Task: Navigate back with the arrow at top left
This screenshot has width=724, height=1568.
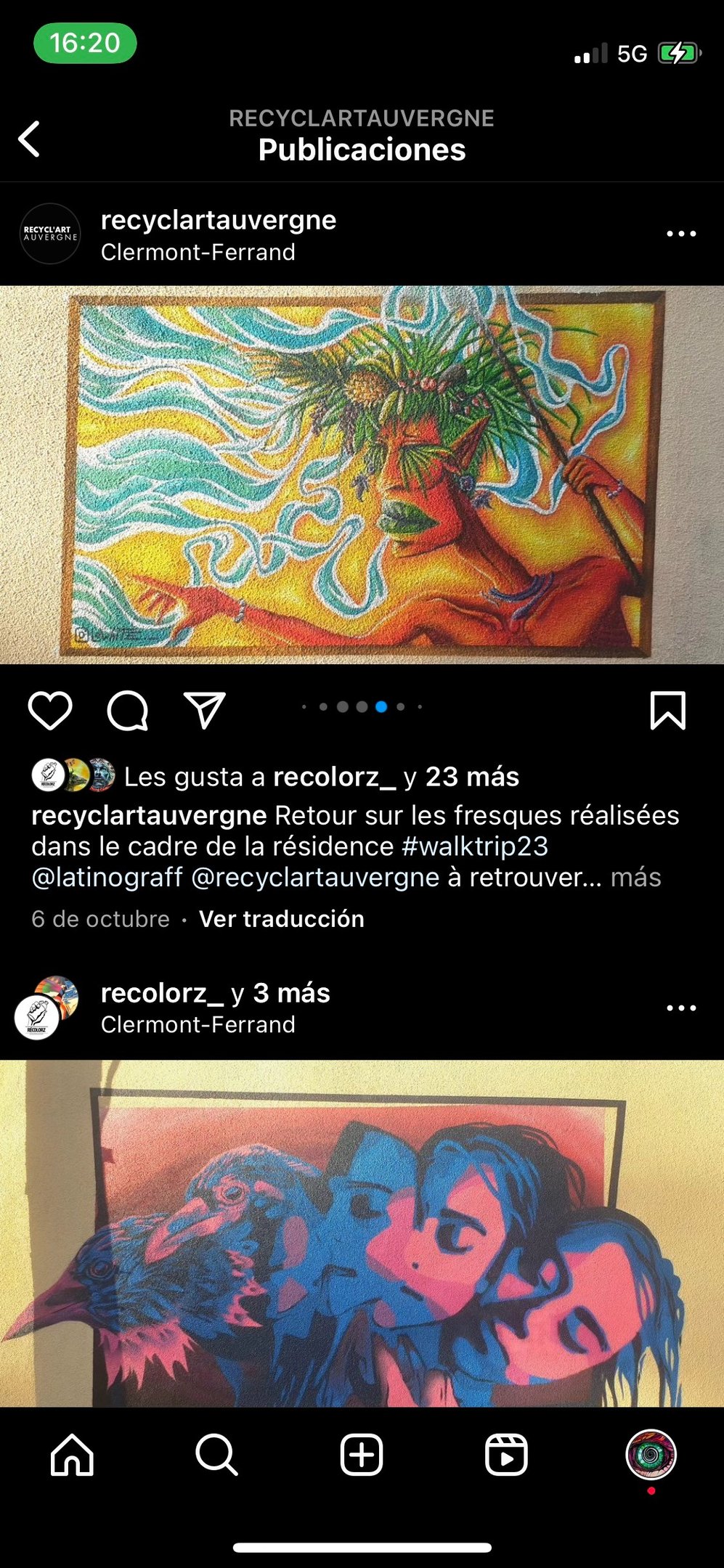Action: [x=29, y=139]
